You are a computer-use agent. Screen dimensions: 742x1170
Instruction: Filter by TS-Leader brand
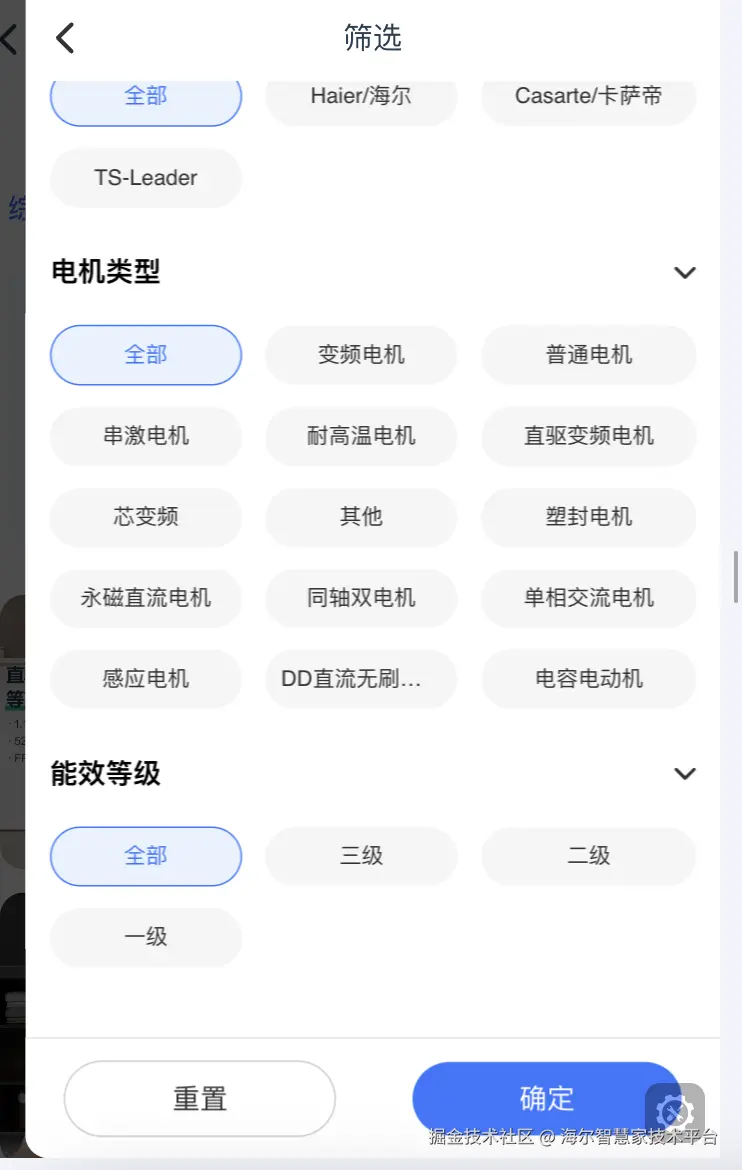[146, 178]
